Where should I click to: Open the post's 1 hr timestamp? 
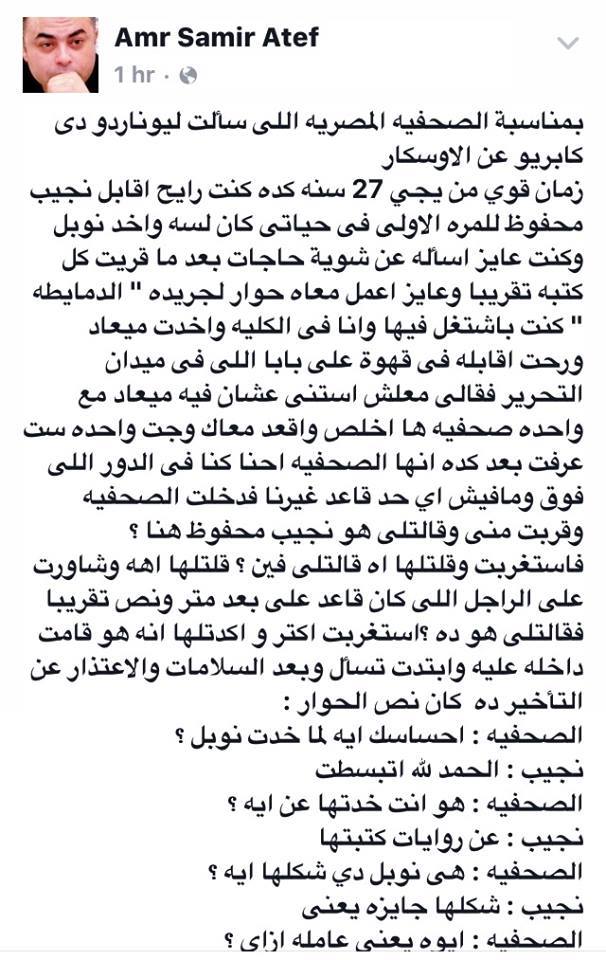pos(134,76)
